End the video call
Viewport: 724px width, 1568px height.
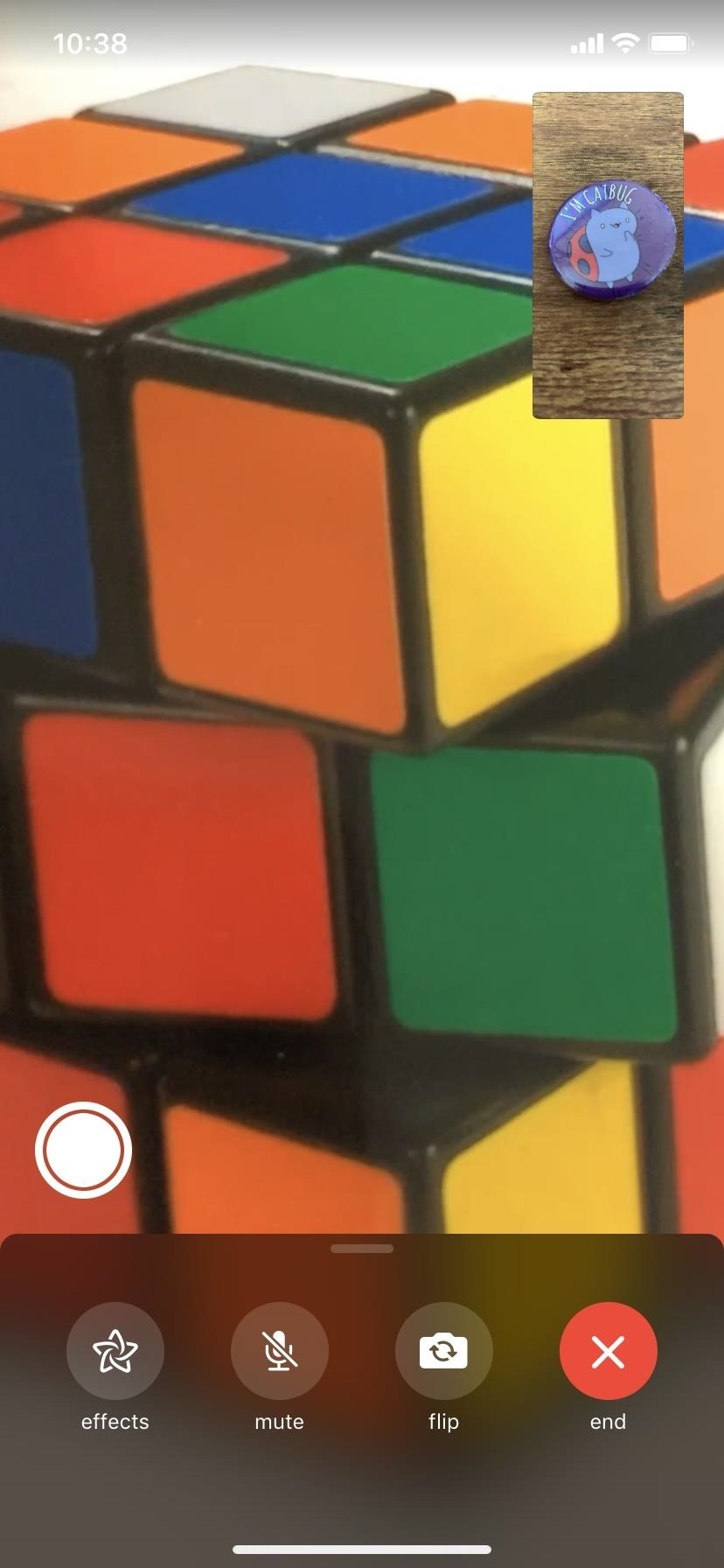(x=608, y=1351)
